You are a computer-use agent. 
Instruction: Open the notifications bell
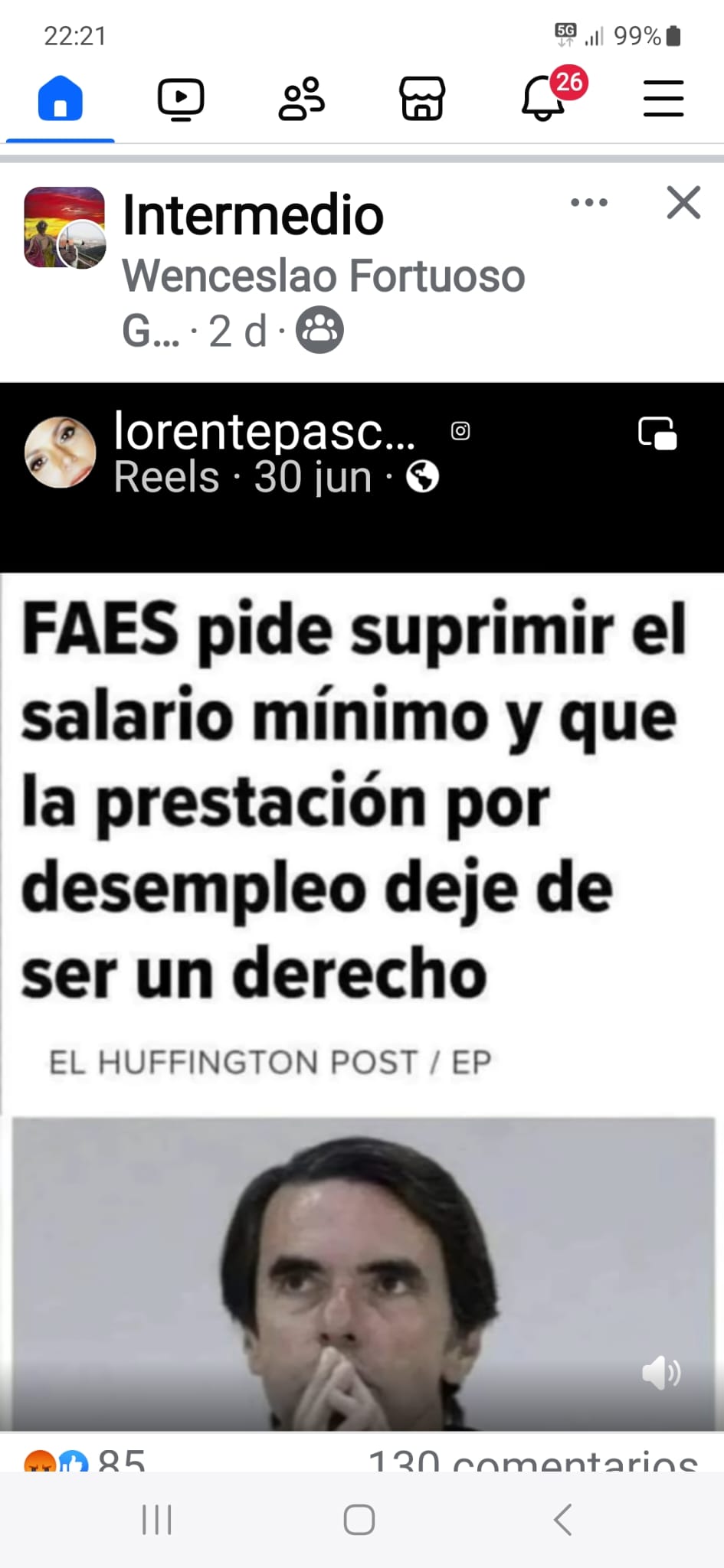543,100
